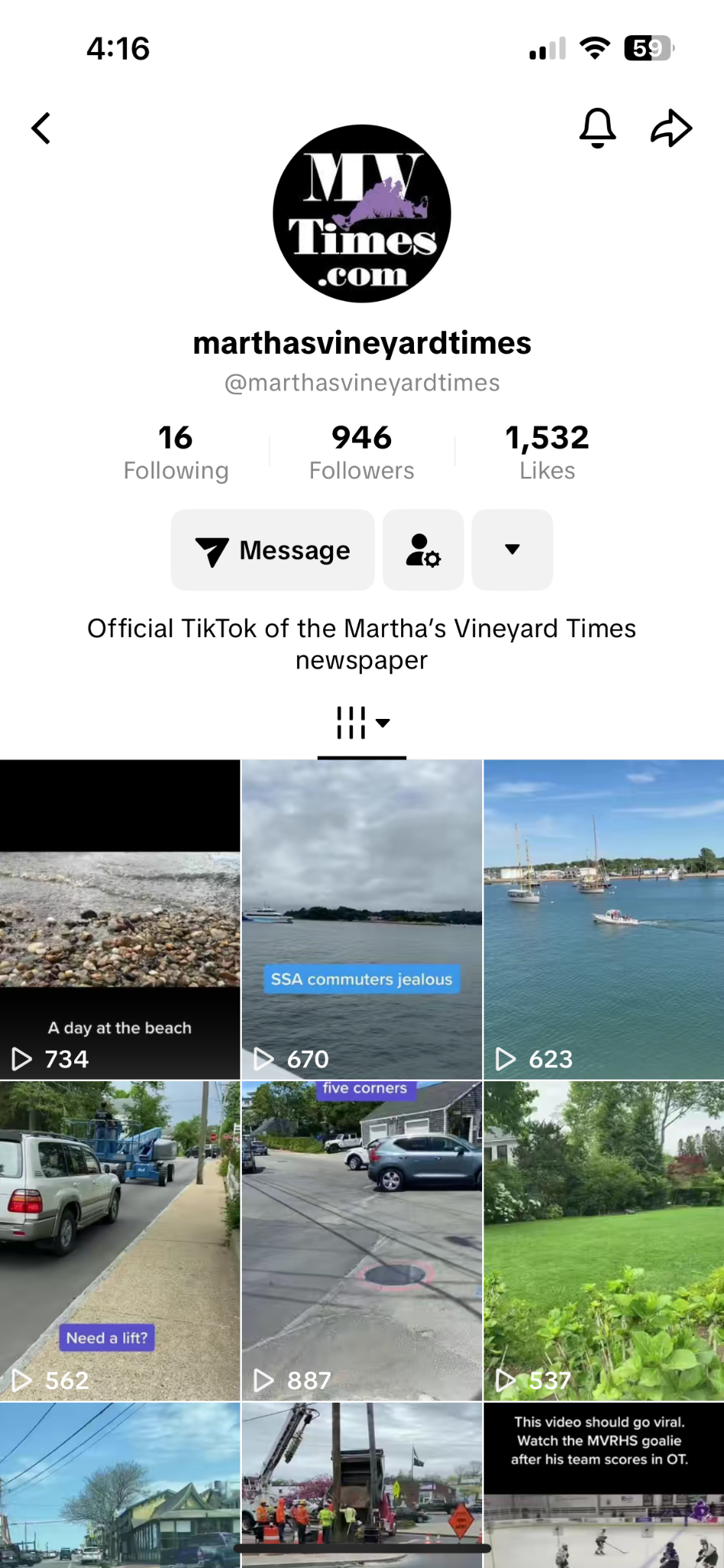The height and width of the screenshot is (1568, 724).
Task: Open the follow settings button
Action: pyautogui.click(x=423, y=550)
